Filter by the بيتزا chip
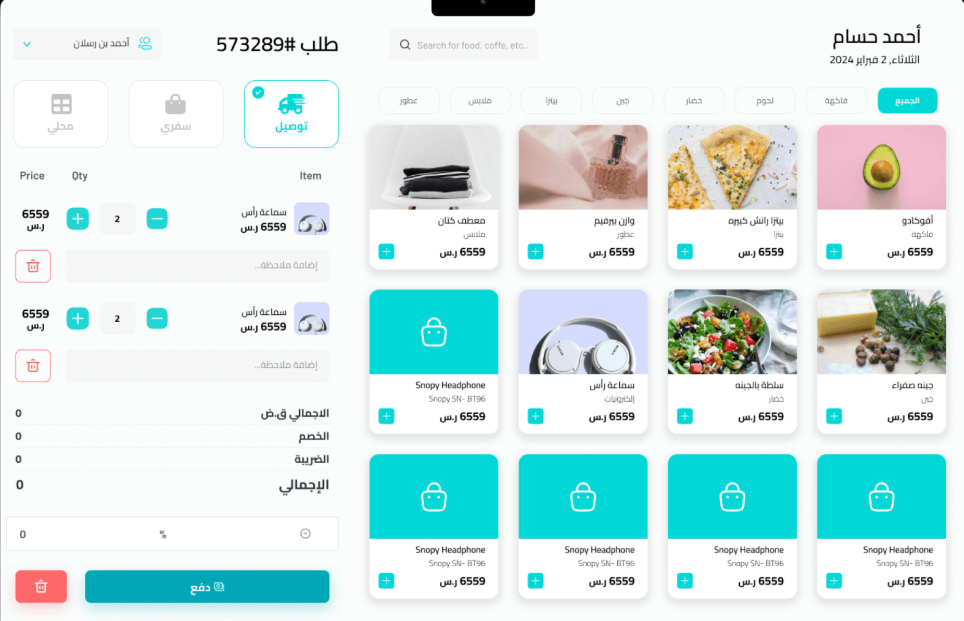The image size is (964, 621). [x=551, y=101]
